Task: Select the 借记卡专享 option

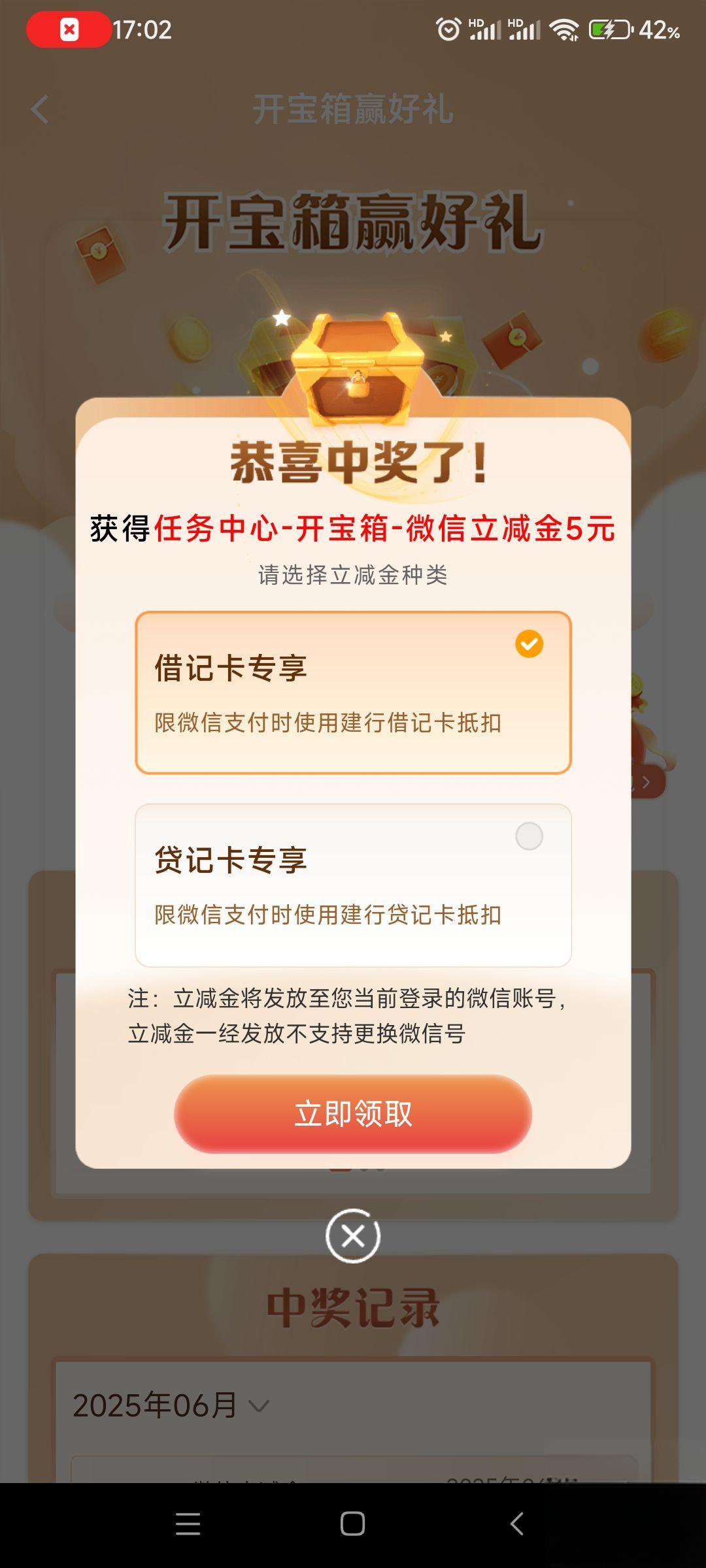Action: click(353, 693)
